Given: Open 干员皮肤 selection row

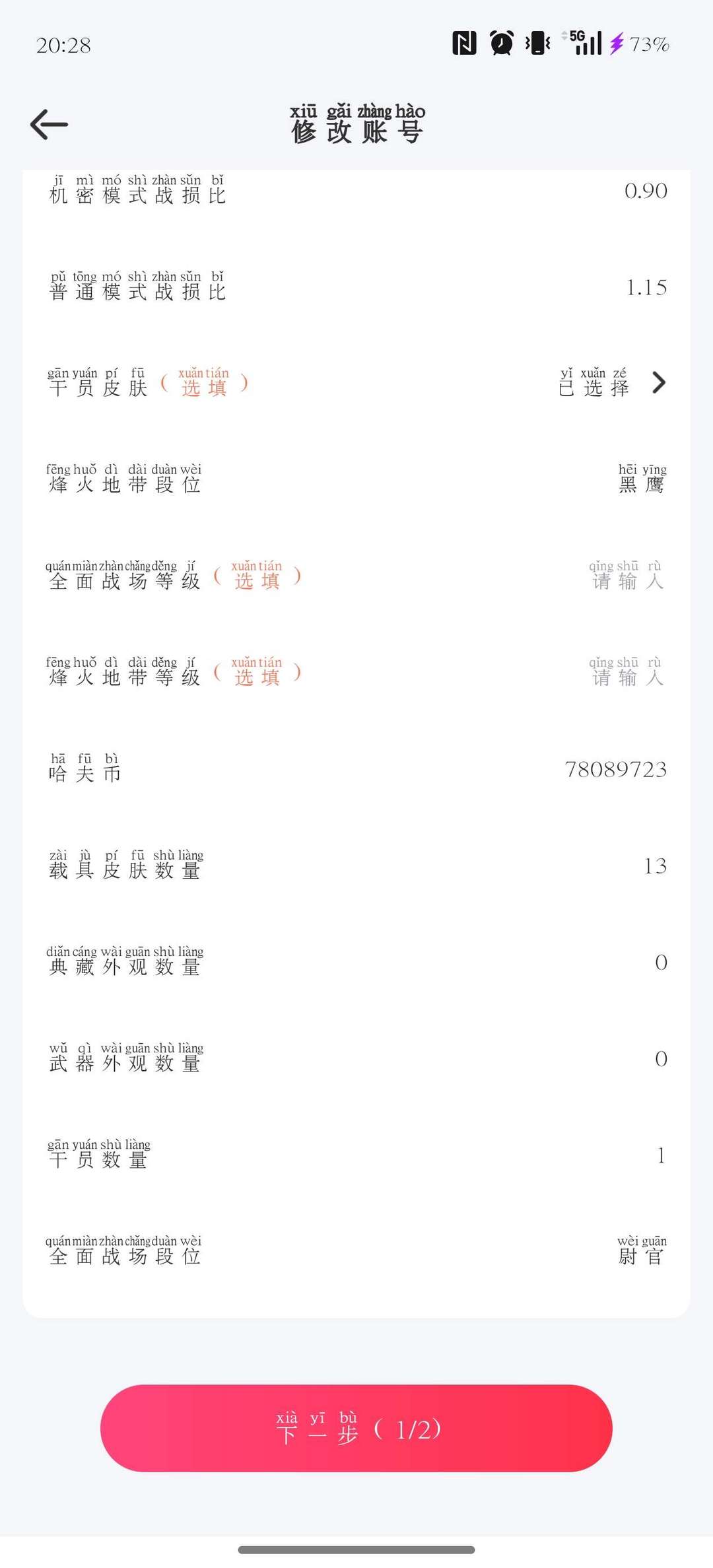Looking at the screenshot, I should click(x=613, y=383).
